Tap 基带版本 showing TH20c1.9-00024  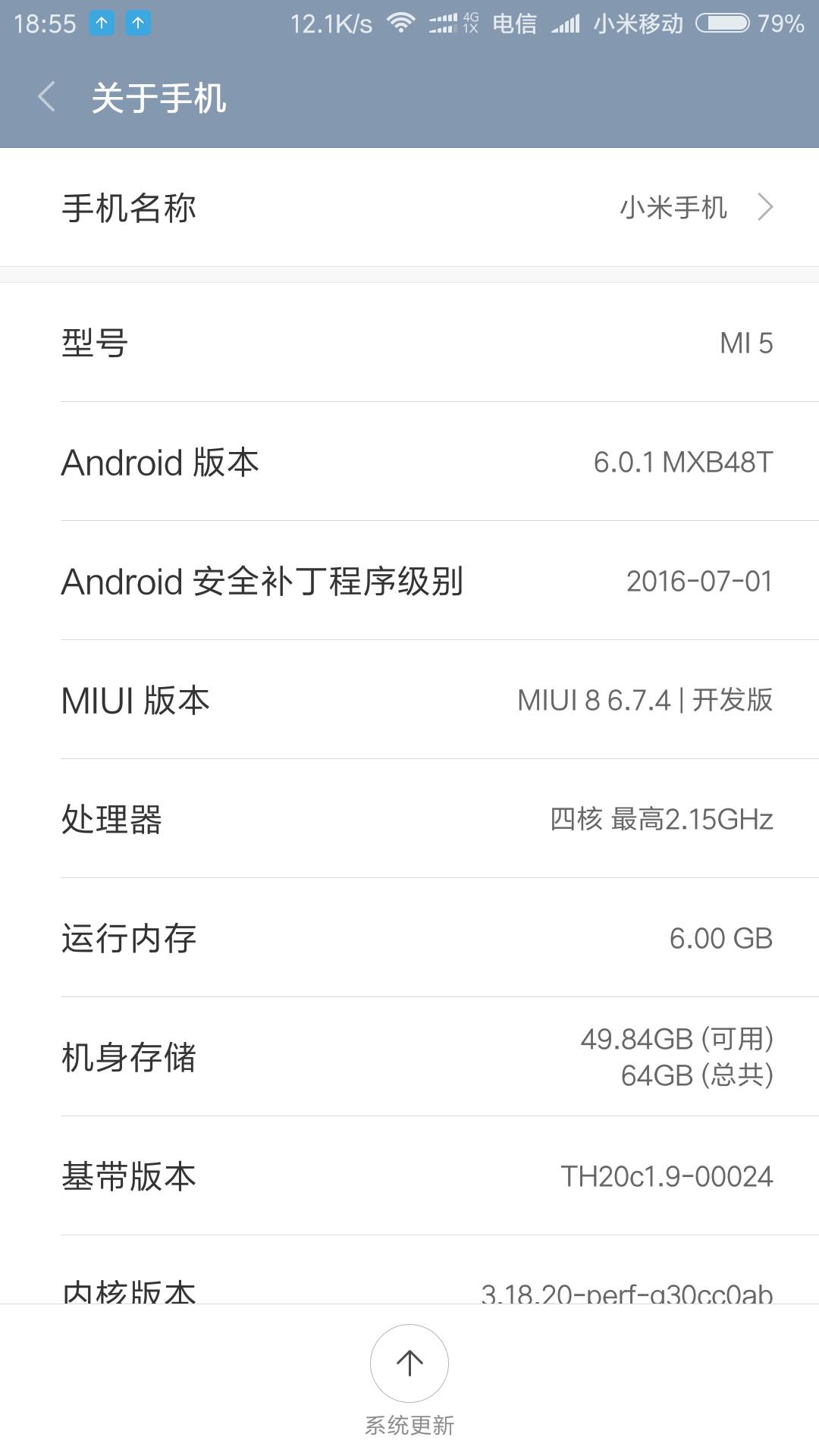tap(409, 1177)
